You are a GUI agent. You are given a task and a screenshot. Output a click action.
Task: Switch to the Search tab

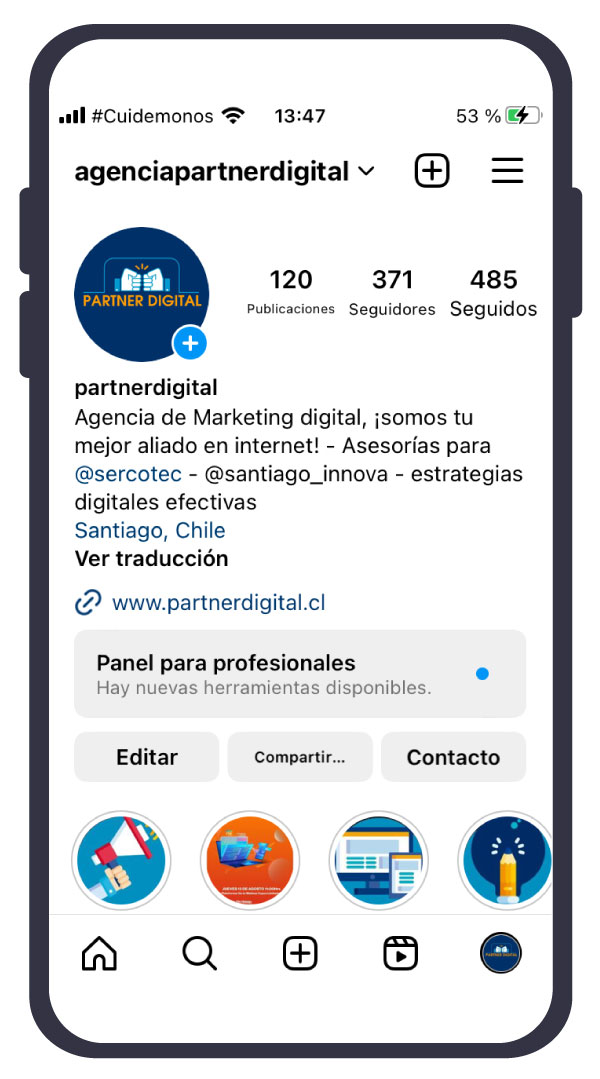pos(199,954)
